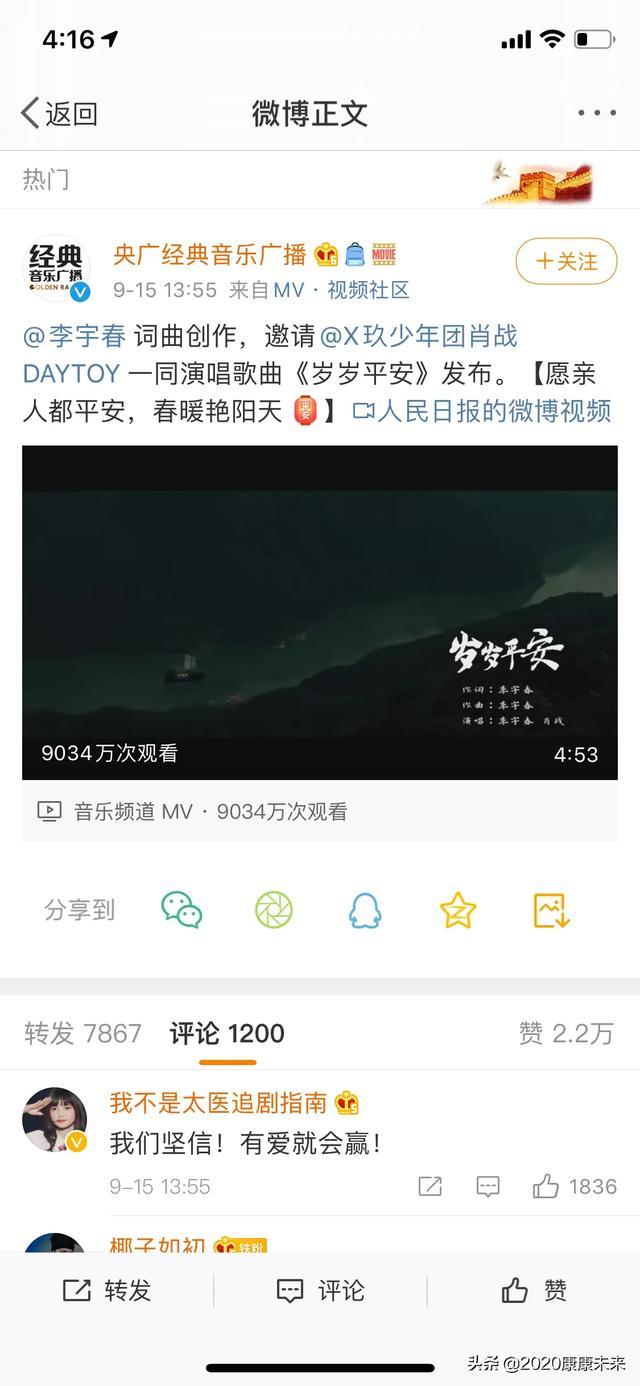Share the post to QQ
This screenshot has width=640, height=1386.
tap(365, 909)
